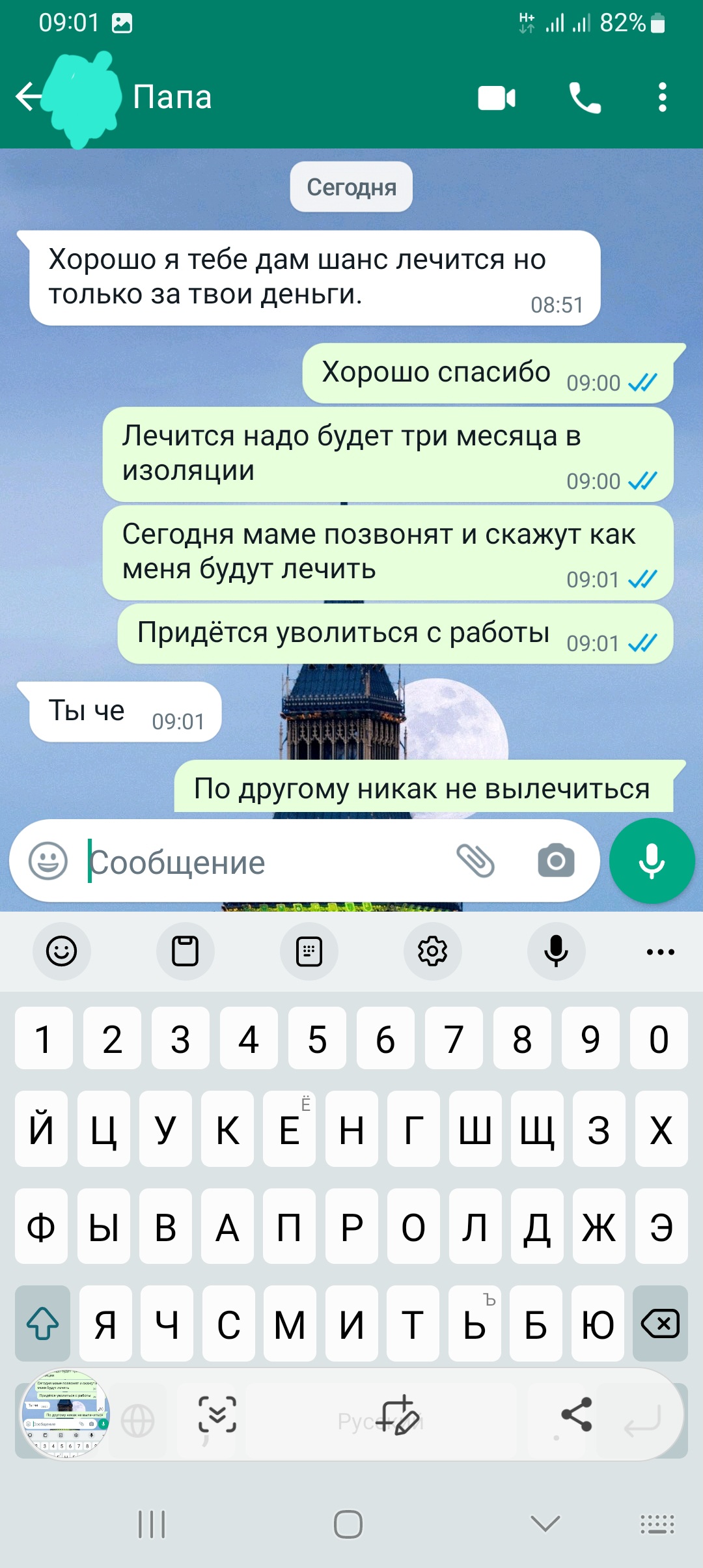
Task: Open the screenshot preview thumbnail
Action: (x=65, y=1414)
